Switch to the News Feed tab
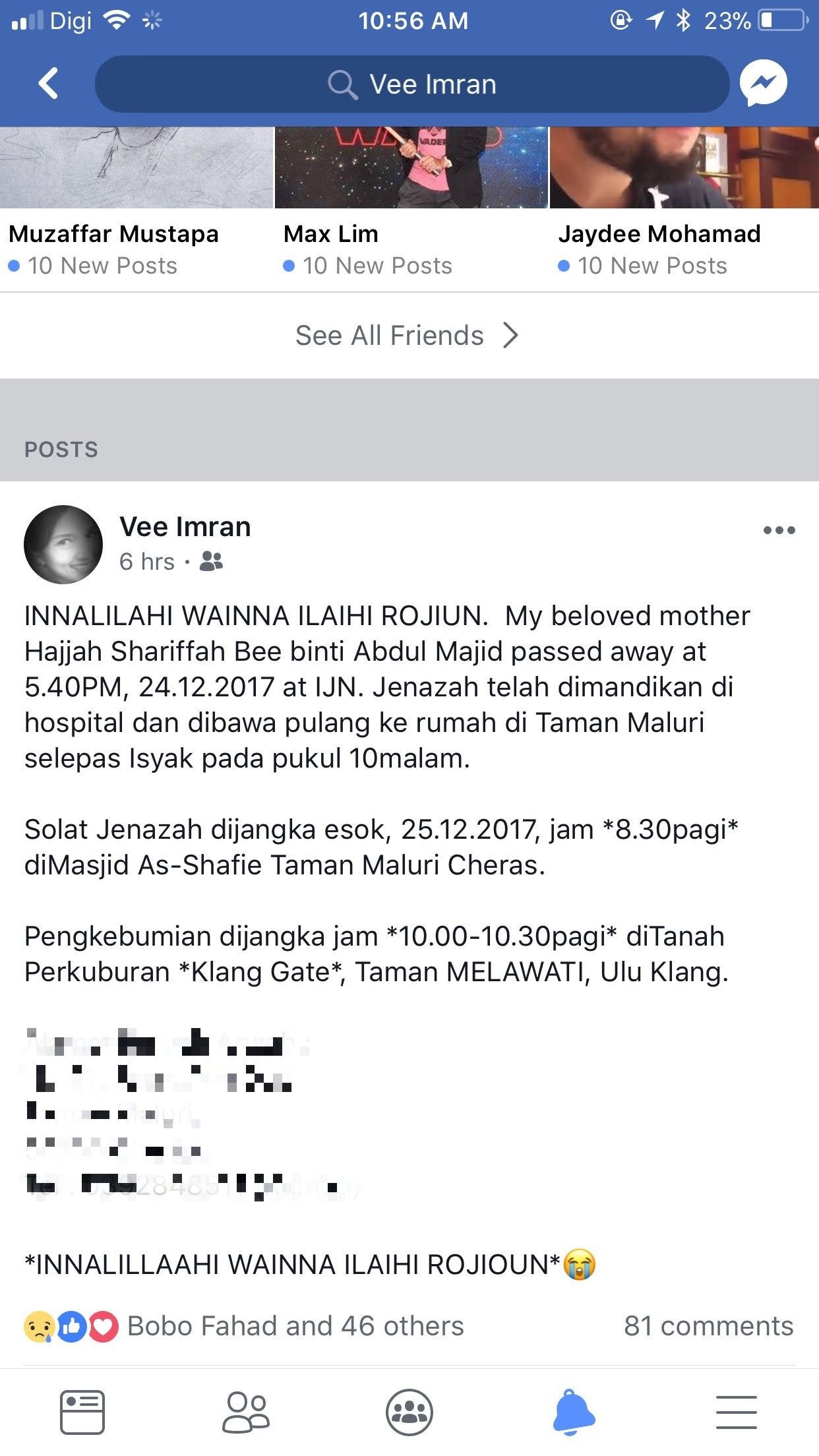Viewport: 819px width, 1456px height. coord(82,1412)
